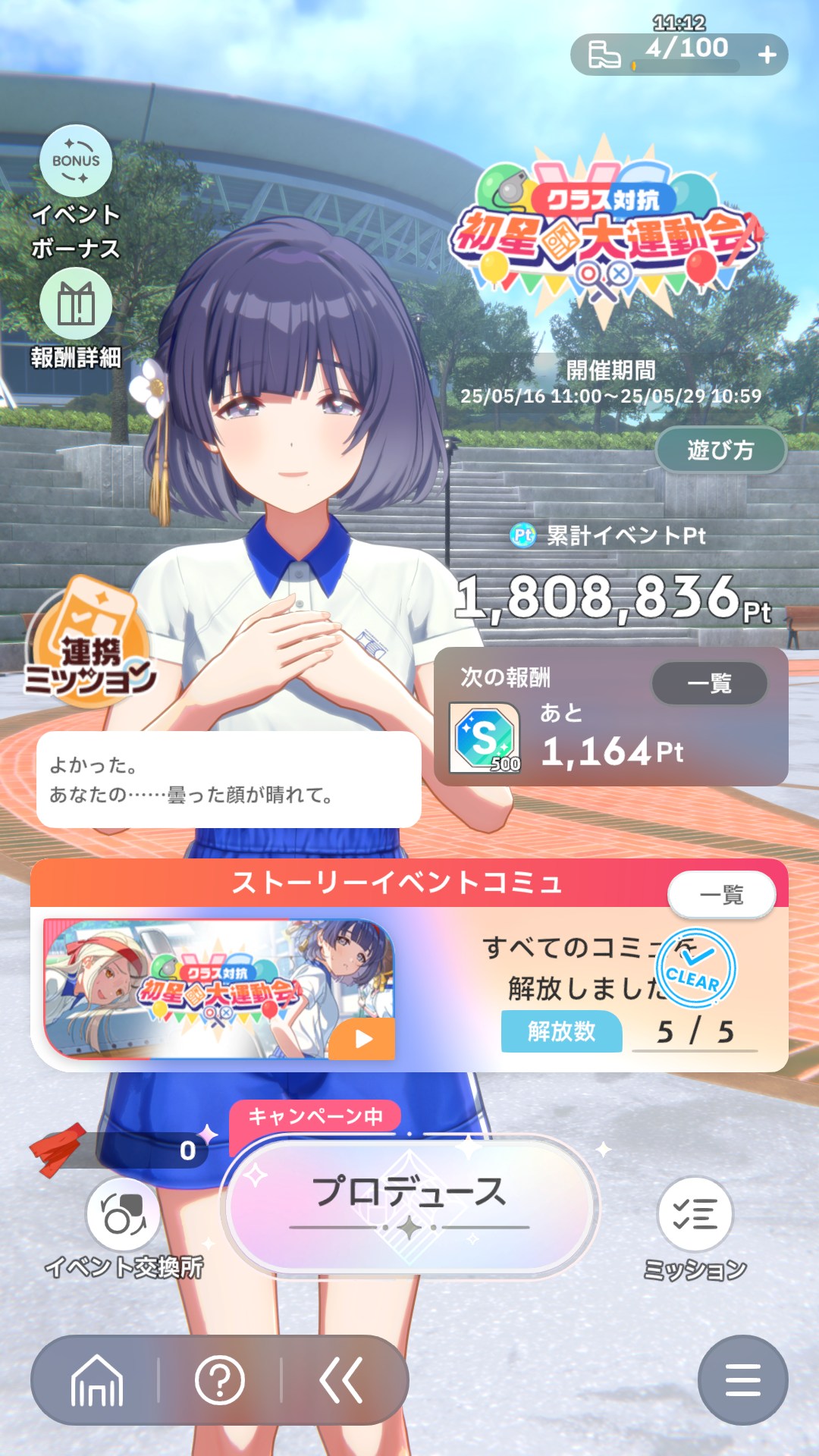Go back with the double chevron

(341, 1381)
